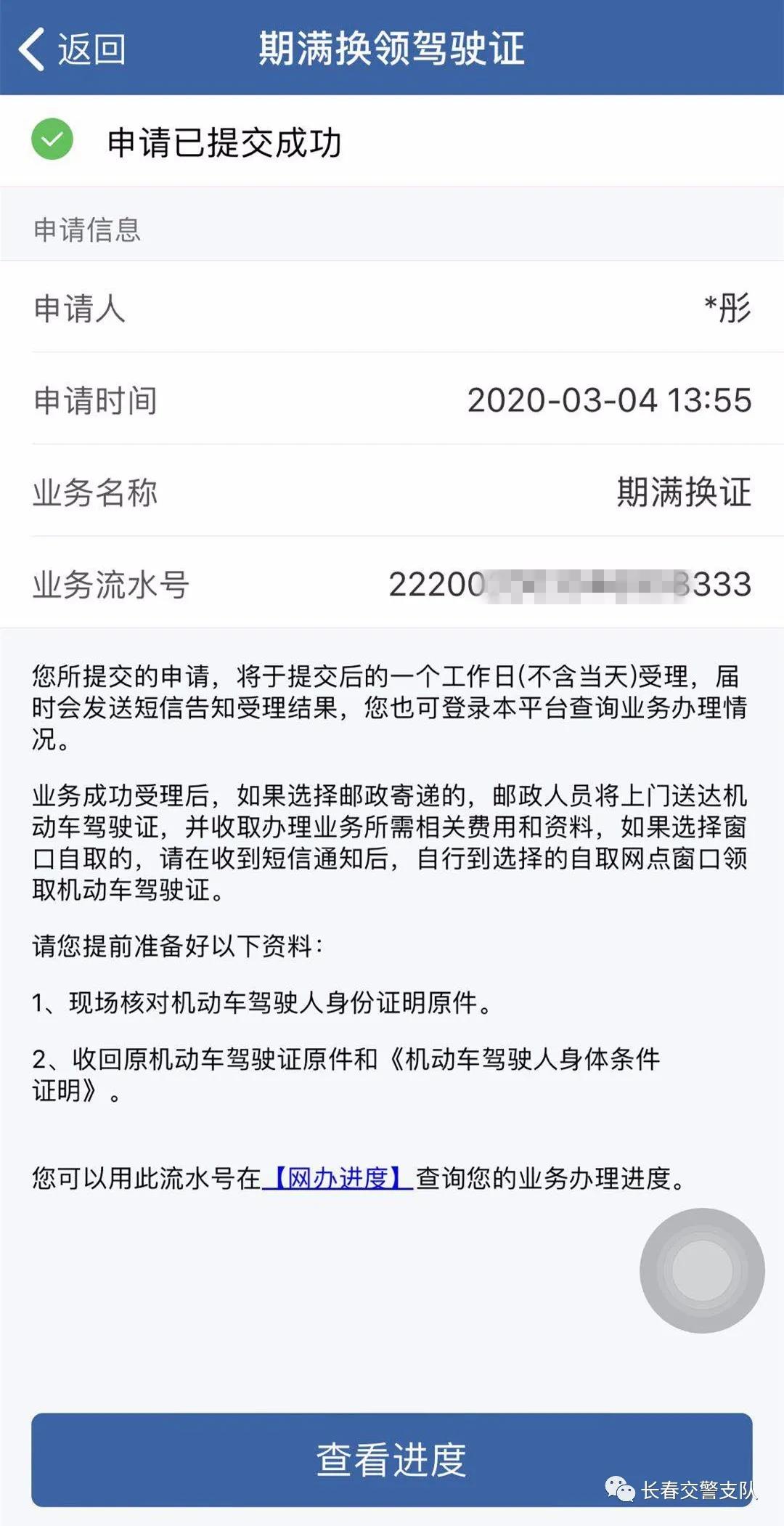Tap the success indicator next to submission message
The image size is (784, 1526).
click(x=49, y=140)
